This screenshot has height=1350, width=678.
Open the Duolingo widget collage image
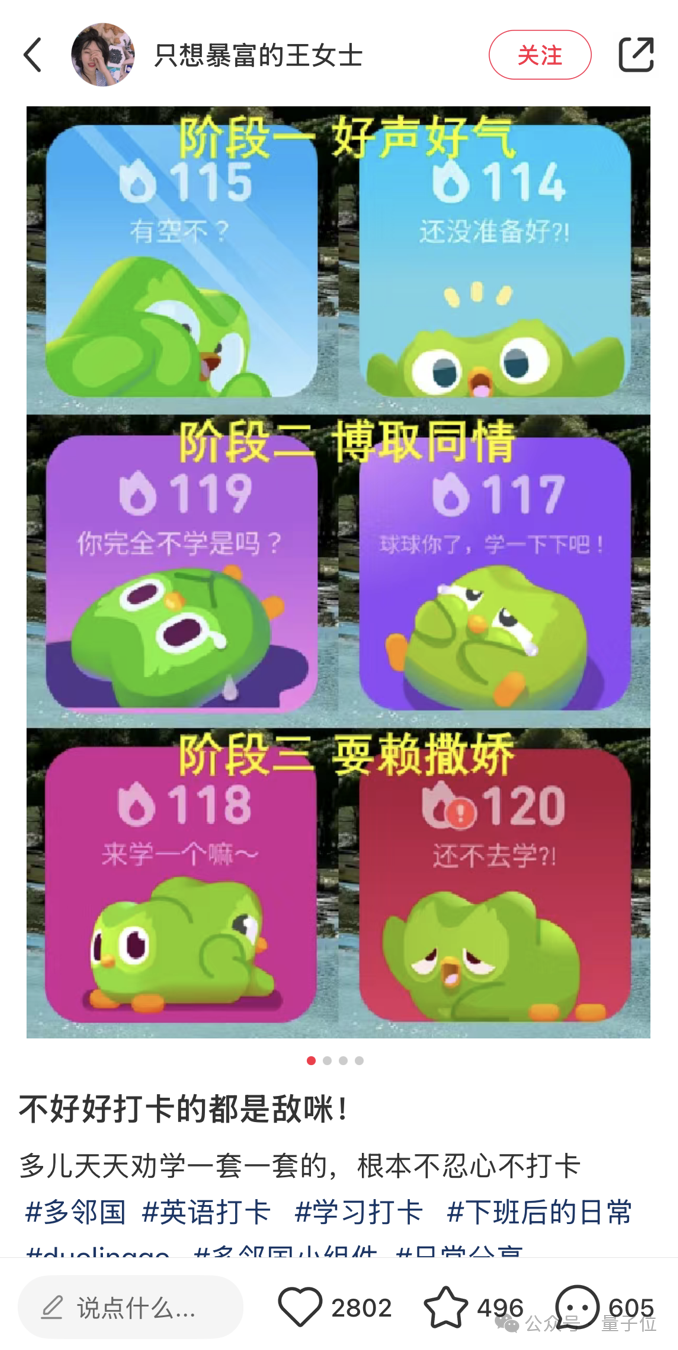338,572
